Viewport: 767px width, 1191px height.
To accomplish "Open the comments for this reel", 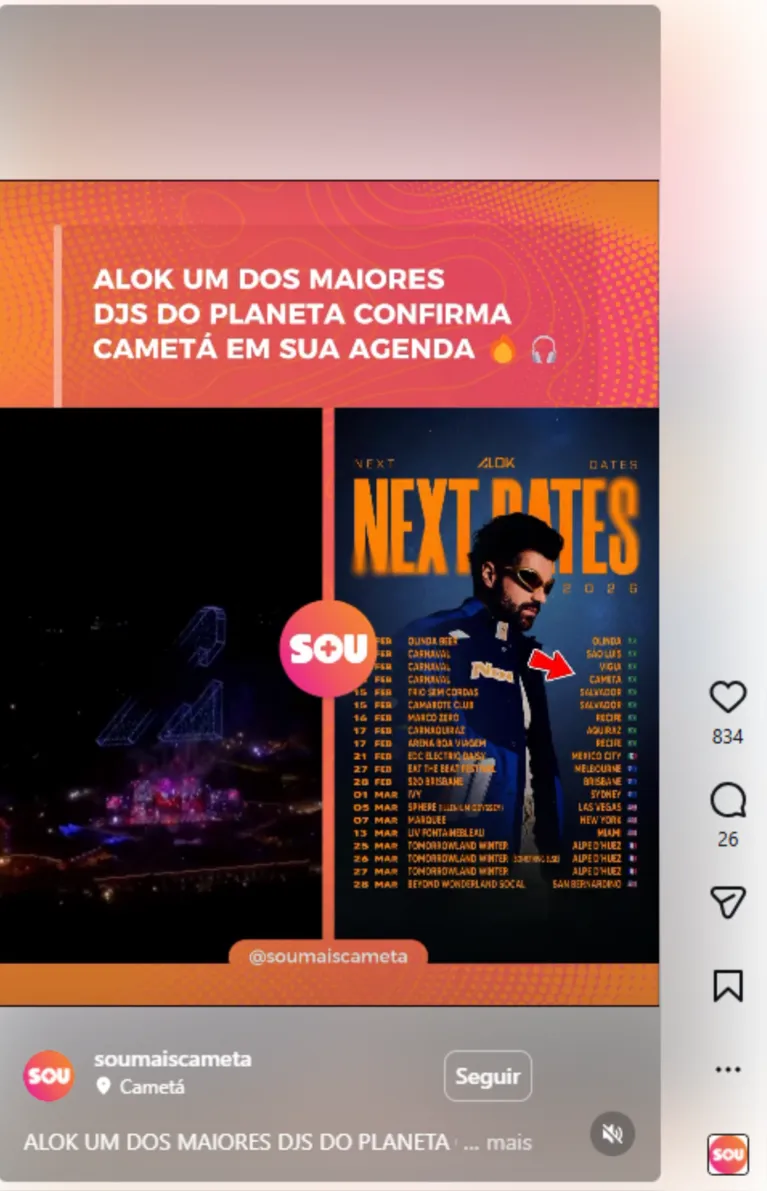I will tap(729, 802).
